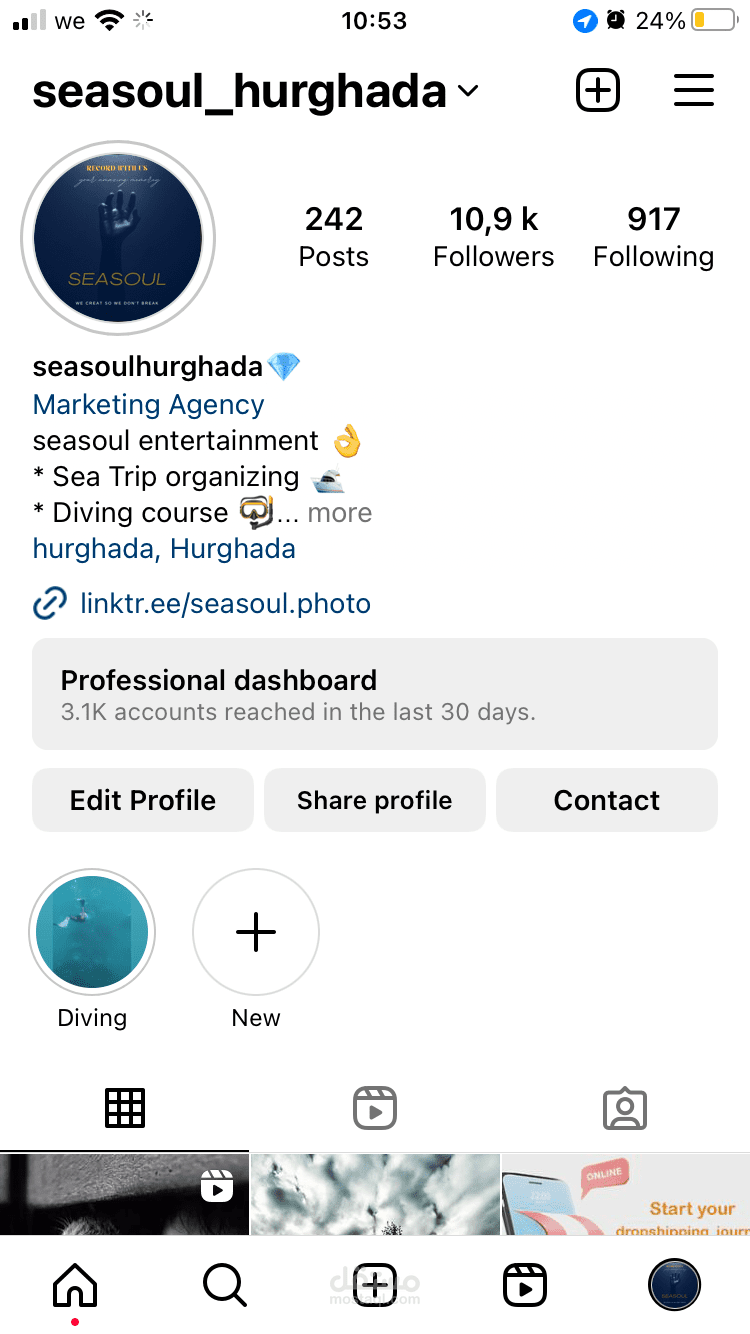Open the profile avatar icon in bottom bar
The image size is (750, 1334).
pyautogui.click(x=675, y=1285)
